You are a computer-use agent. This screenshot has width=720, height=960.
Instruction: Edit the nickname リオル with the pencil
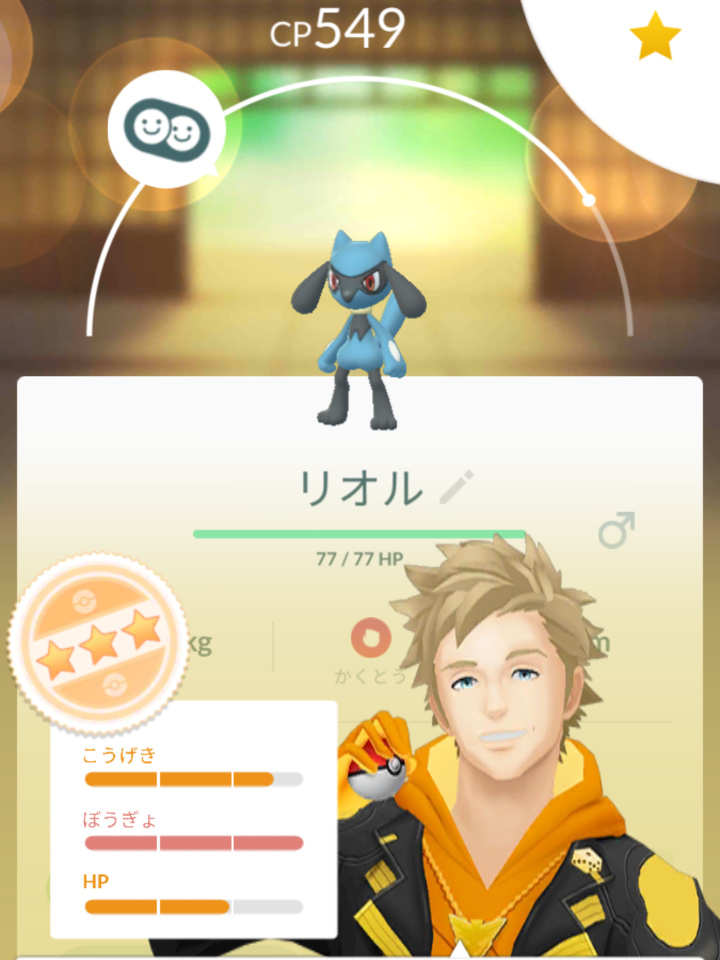[456, 487]
